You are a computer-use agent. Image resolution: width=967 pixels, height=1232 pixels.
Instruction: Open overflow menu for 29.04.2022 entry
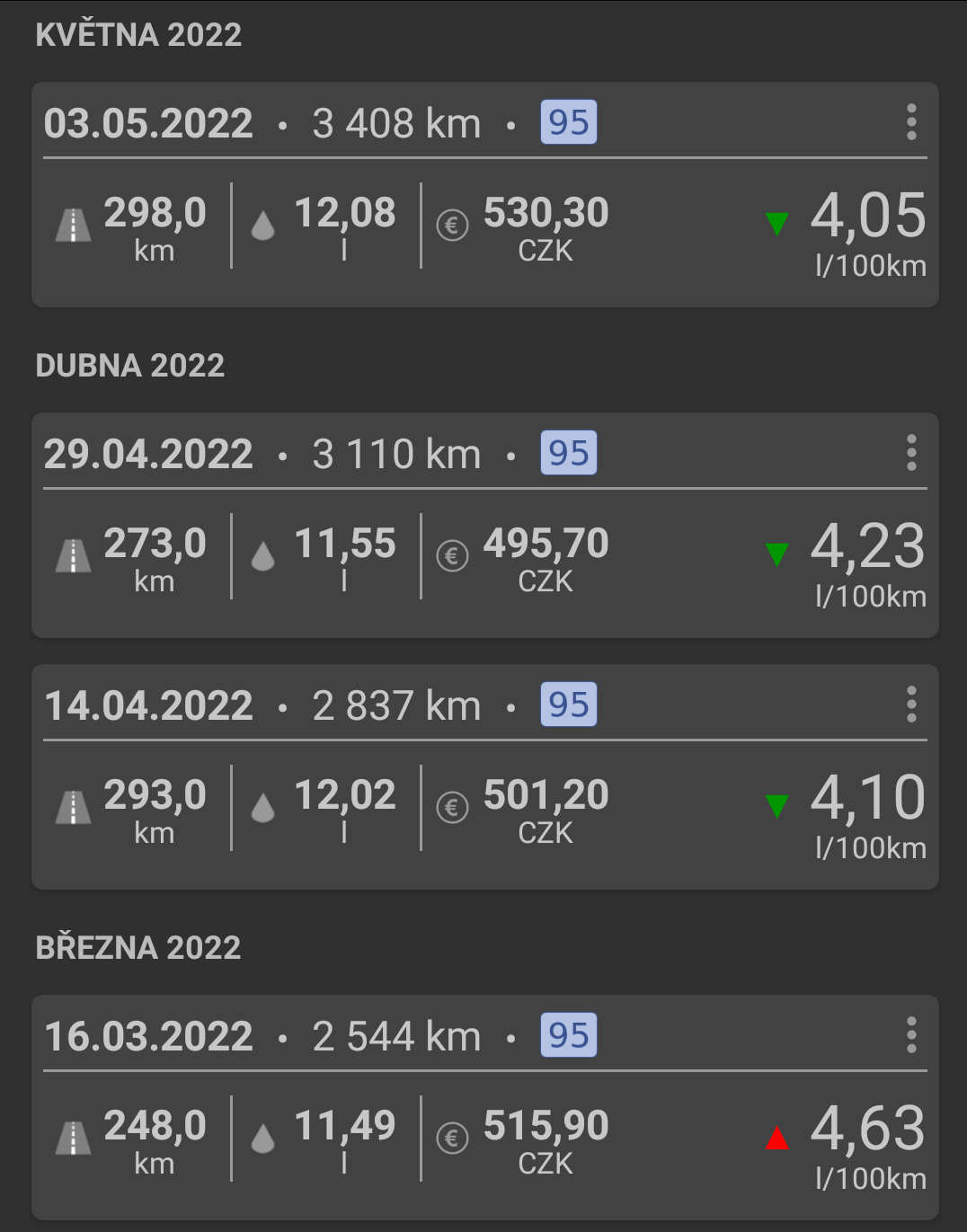pyautogui.click(x=910, y=453)
